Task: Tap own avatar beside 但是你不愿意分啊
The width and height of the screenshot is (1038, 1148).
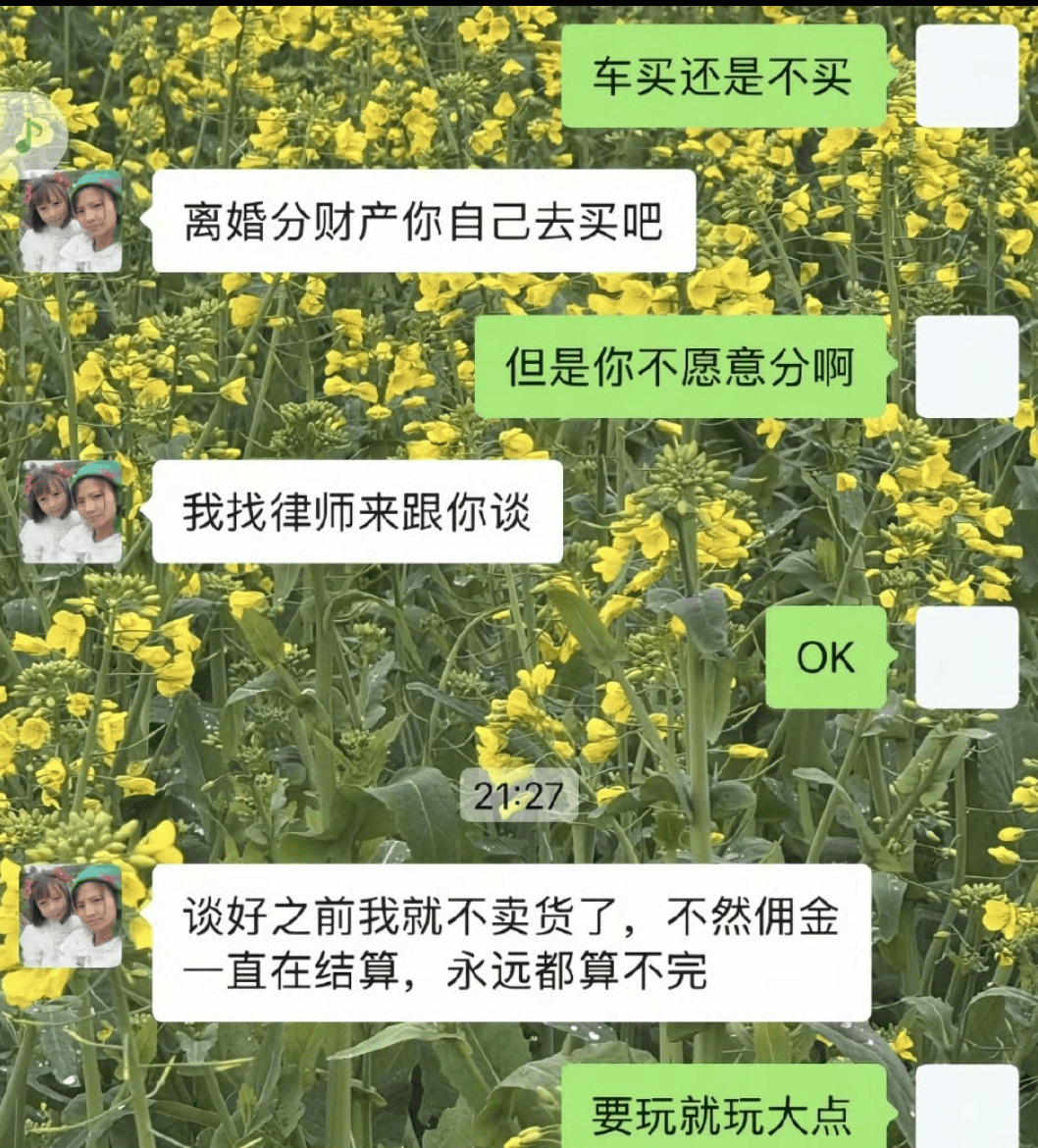Action: (x=967, y=367)
